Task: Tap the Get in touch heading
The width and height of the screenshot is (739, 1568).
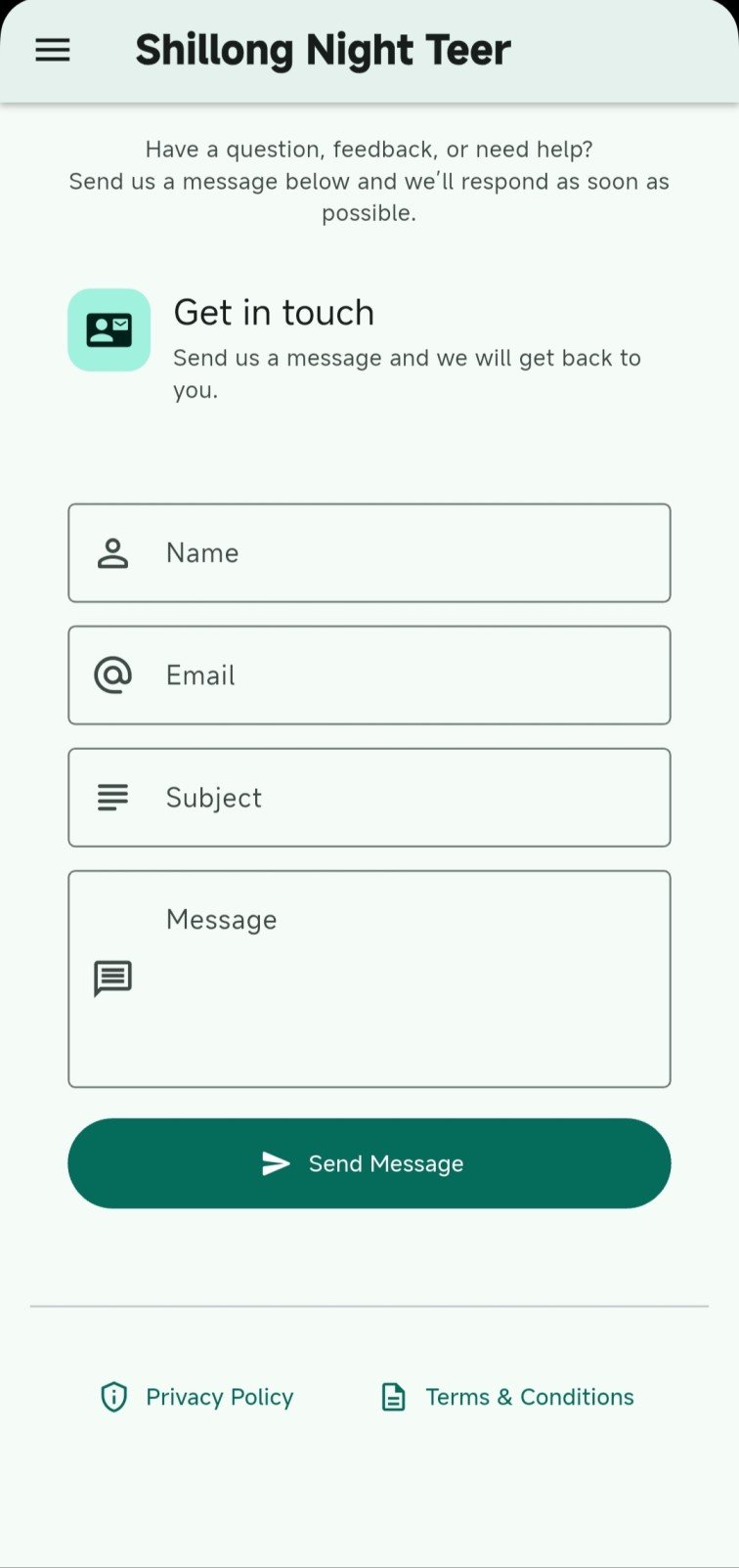Action: click(274, 312)
